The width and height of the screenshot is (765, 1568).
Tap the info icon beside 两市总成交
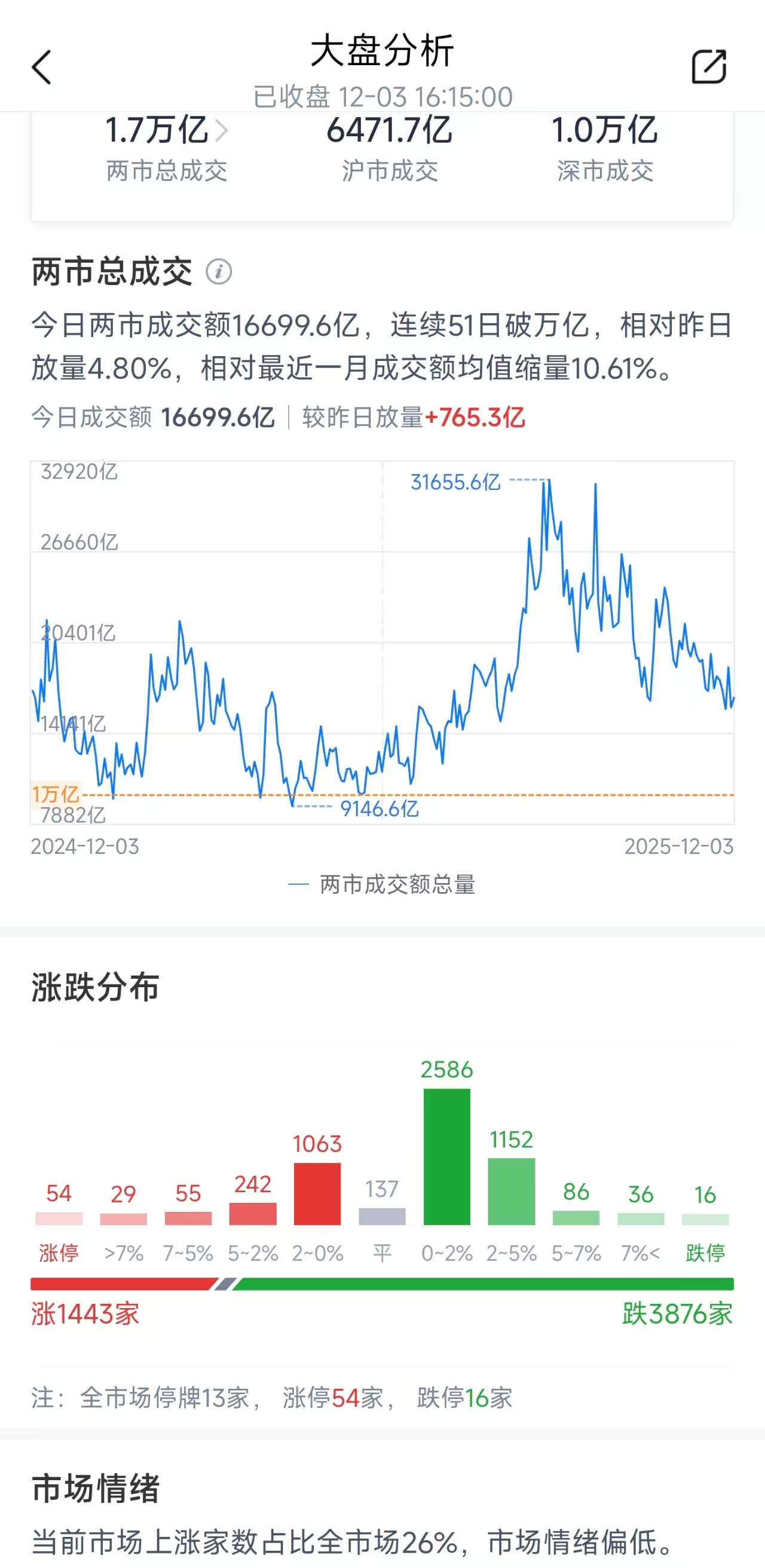pos(219,271)
